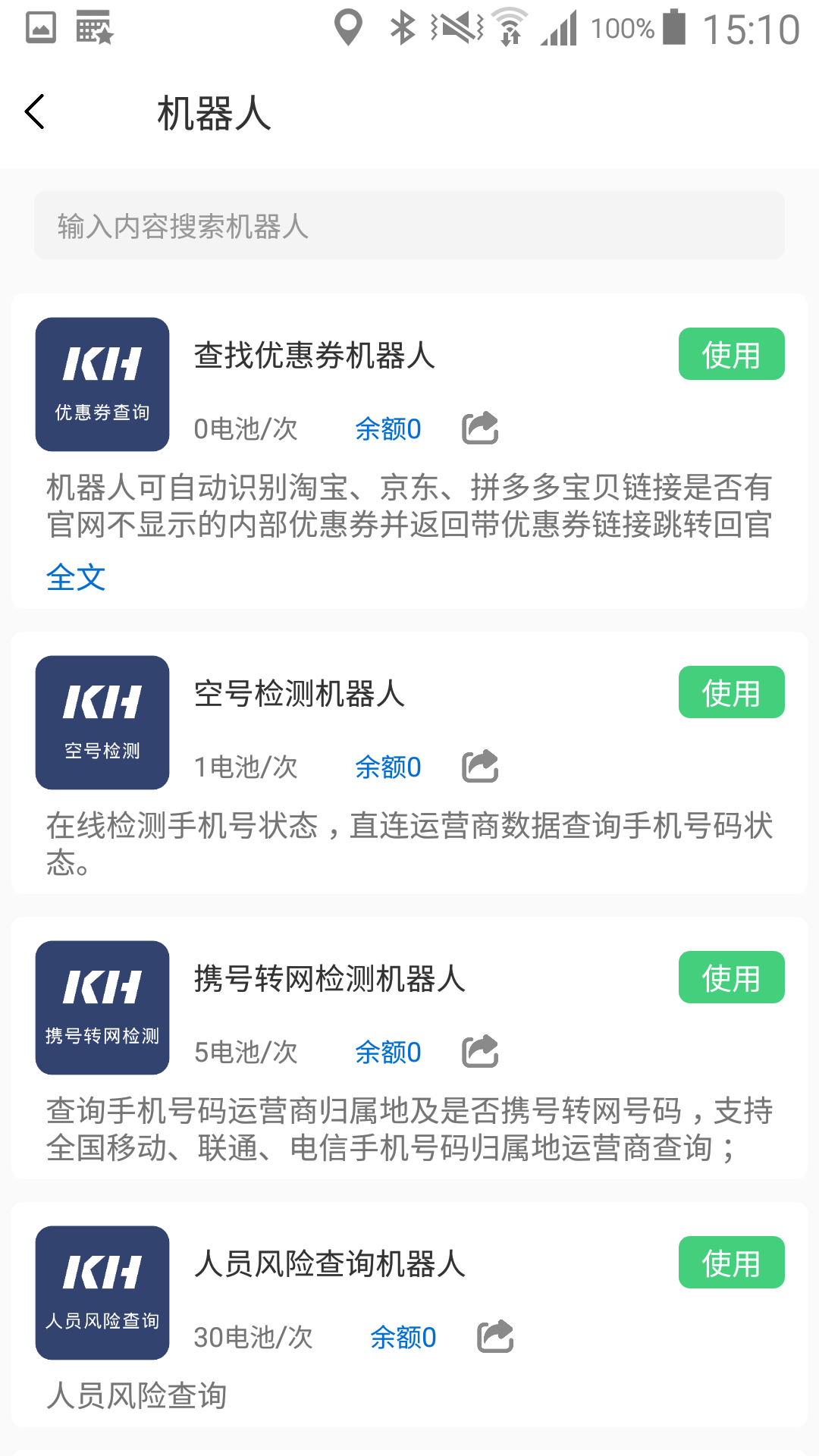Tap 使用 for 人员风险查询机器人
819x1456 pixels.
pos(730,1263)
